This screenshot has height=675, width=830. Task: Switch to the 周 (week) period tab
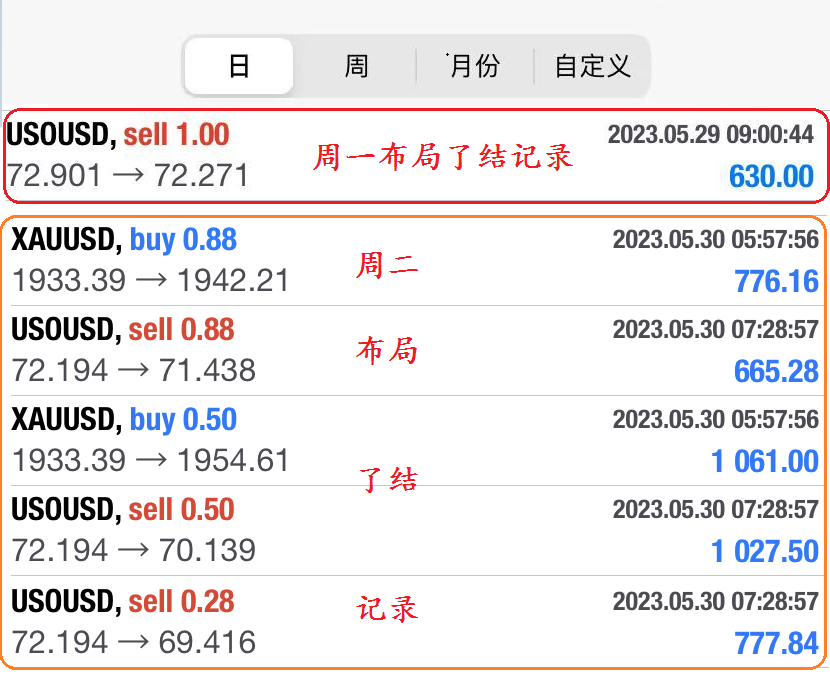point(356,67)
